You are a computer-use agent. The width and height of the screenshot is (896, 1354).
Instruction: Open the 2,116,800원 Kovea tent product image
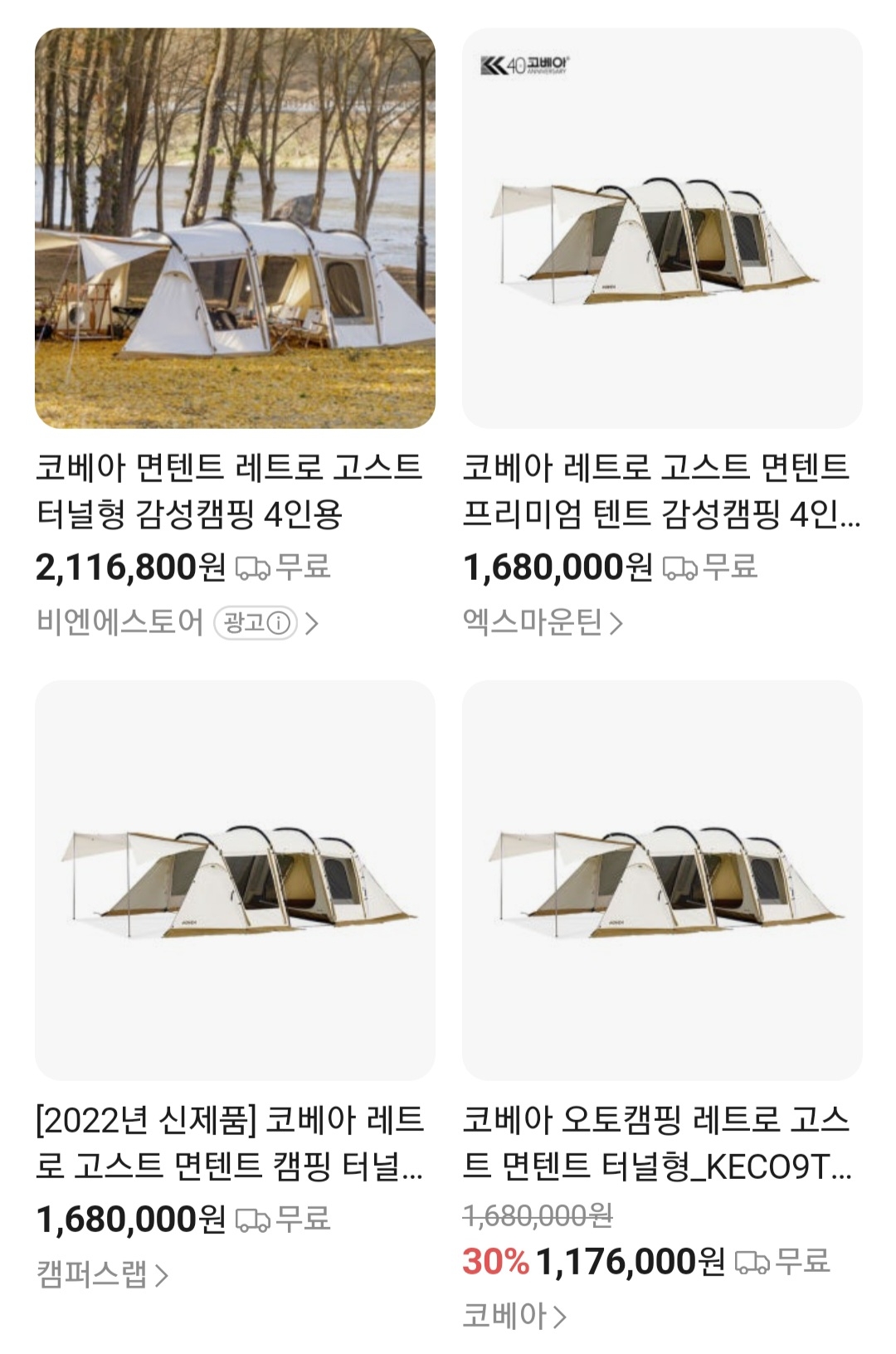click(235, 228)
